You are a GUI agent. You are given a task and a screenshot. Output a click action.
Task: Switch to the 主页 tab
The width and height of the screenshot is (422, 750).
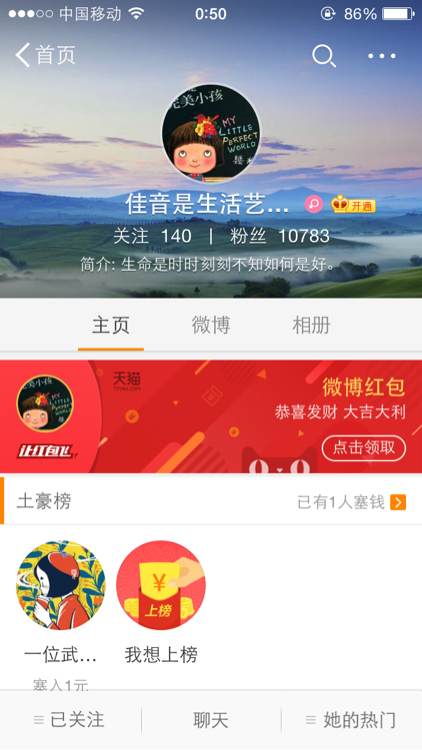pos(111,326)
